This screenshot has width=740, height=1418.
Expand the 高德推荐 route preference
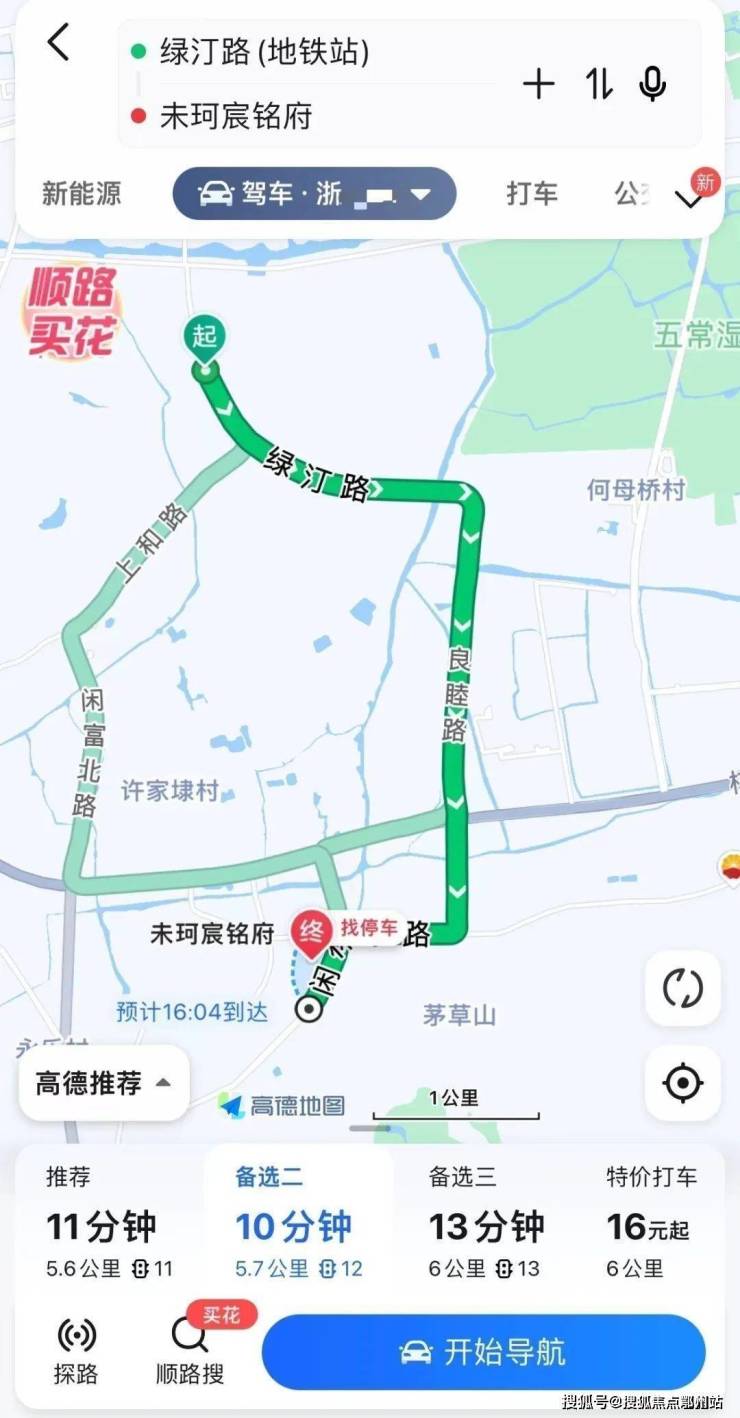[103, 1083]
